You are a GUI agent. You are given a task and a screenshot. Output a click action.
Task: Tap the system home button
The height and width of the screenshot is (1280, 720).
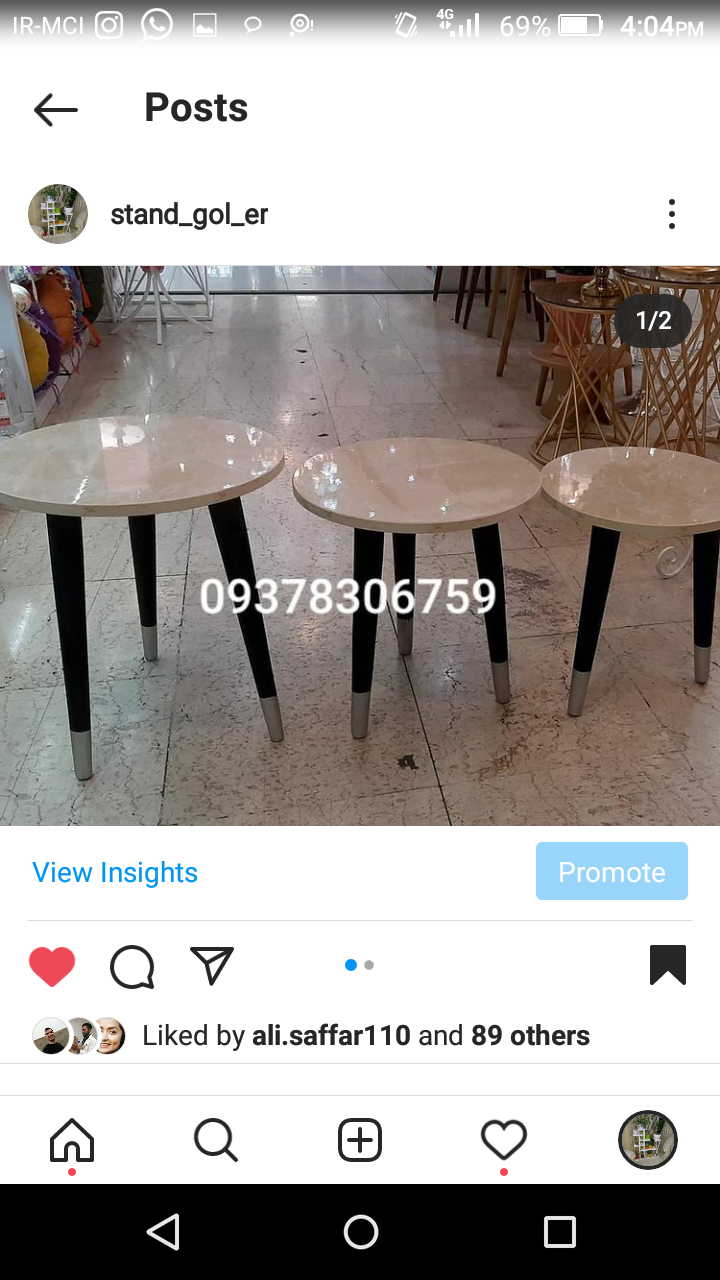point(360,1232)
